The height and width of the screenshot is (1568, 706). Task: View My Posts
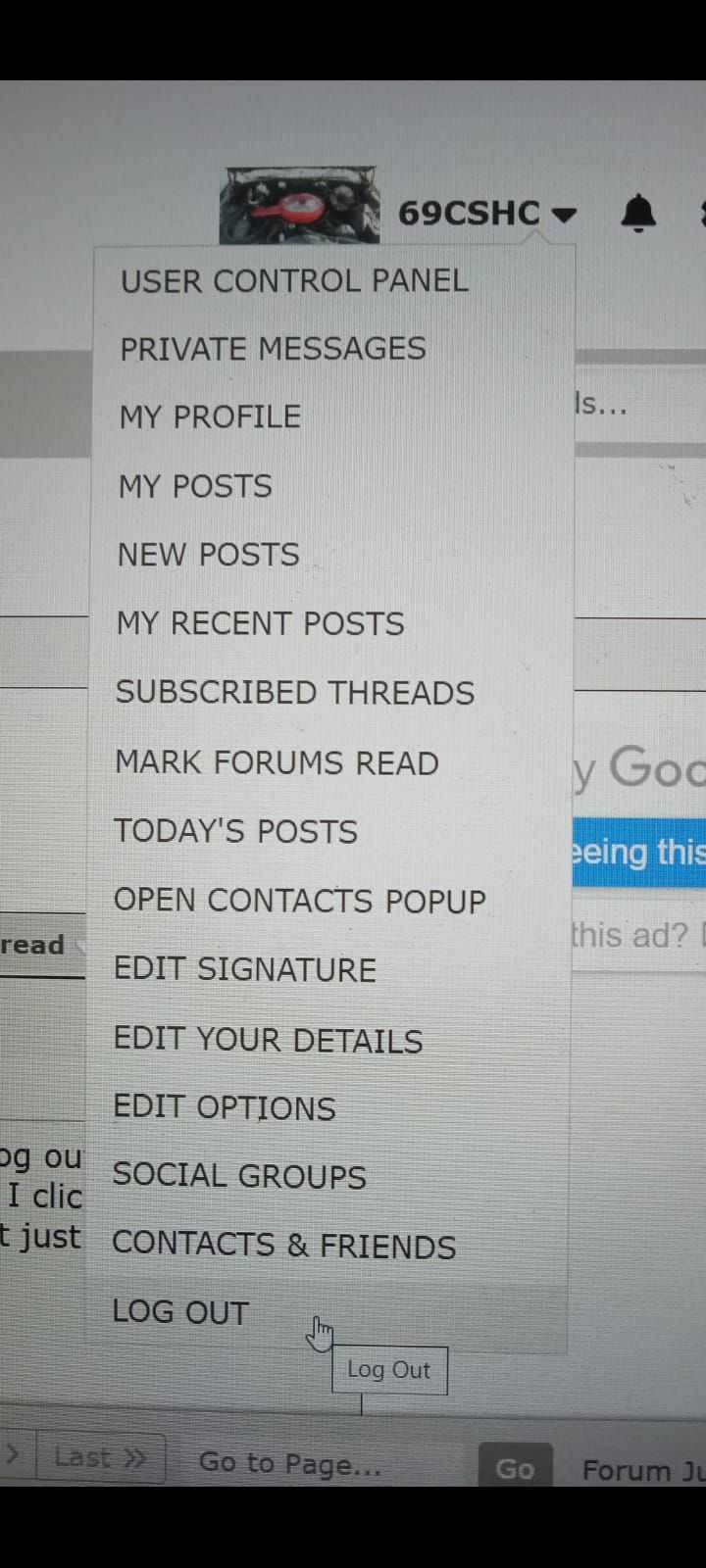[195, 486]
